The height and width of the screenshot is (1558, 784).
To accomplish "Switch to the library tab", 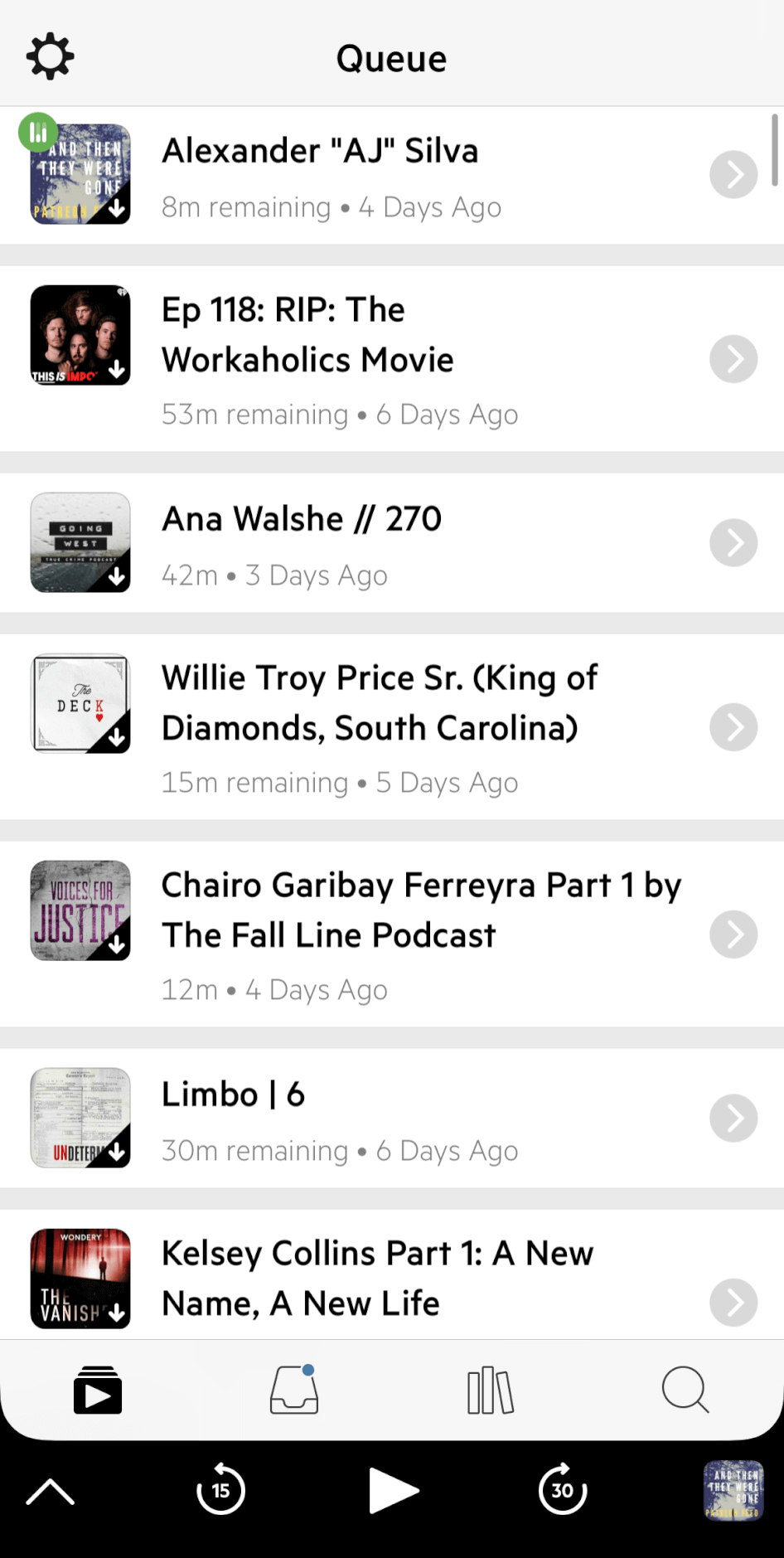I will (490, 1390).
